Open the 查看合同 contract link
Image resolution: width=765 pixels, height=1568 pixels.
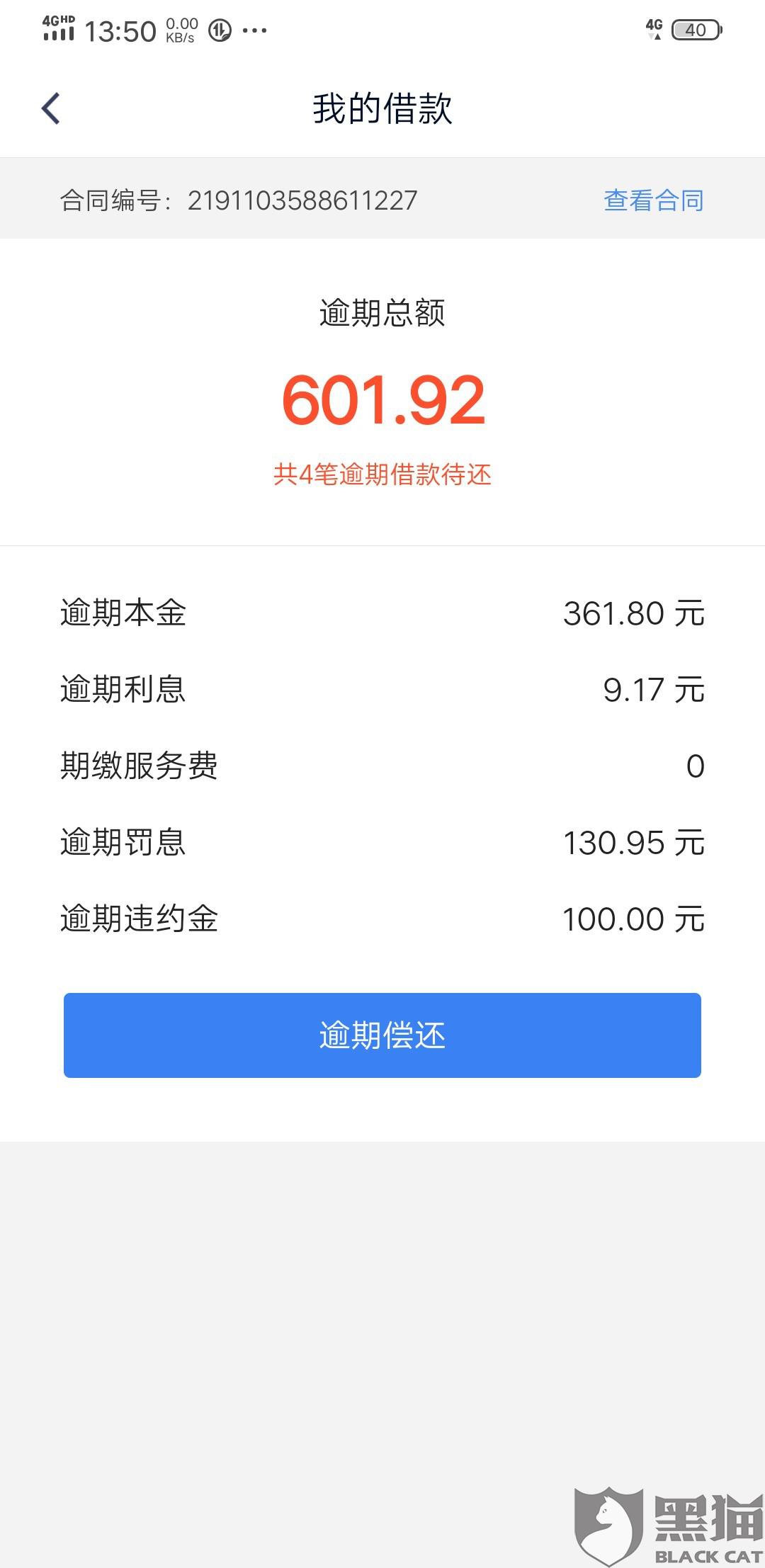point(653,200)
